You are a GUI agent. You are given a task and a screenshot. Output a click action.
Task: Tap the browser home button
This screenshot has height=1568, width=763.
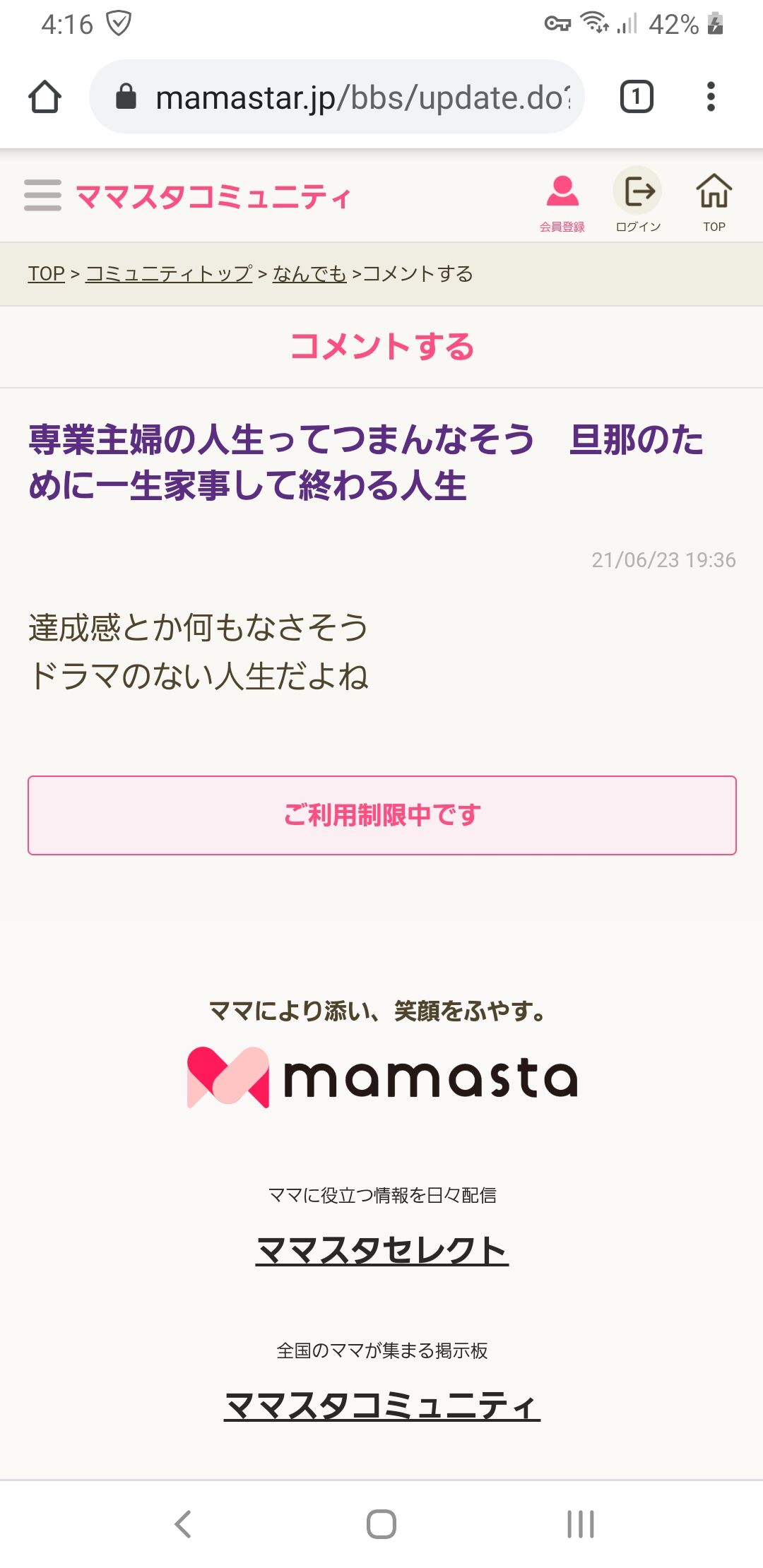click(45, 97)
